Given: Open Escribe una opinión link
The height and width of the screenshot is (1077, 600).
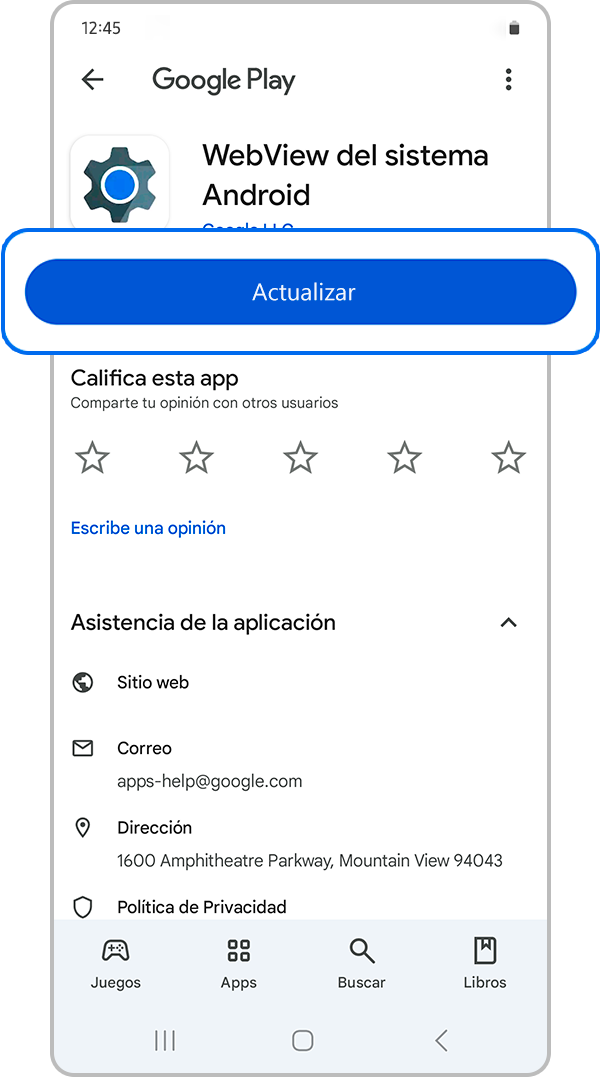Looking at the screenshot, I should point(148,528).
